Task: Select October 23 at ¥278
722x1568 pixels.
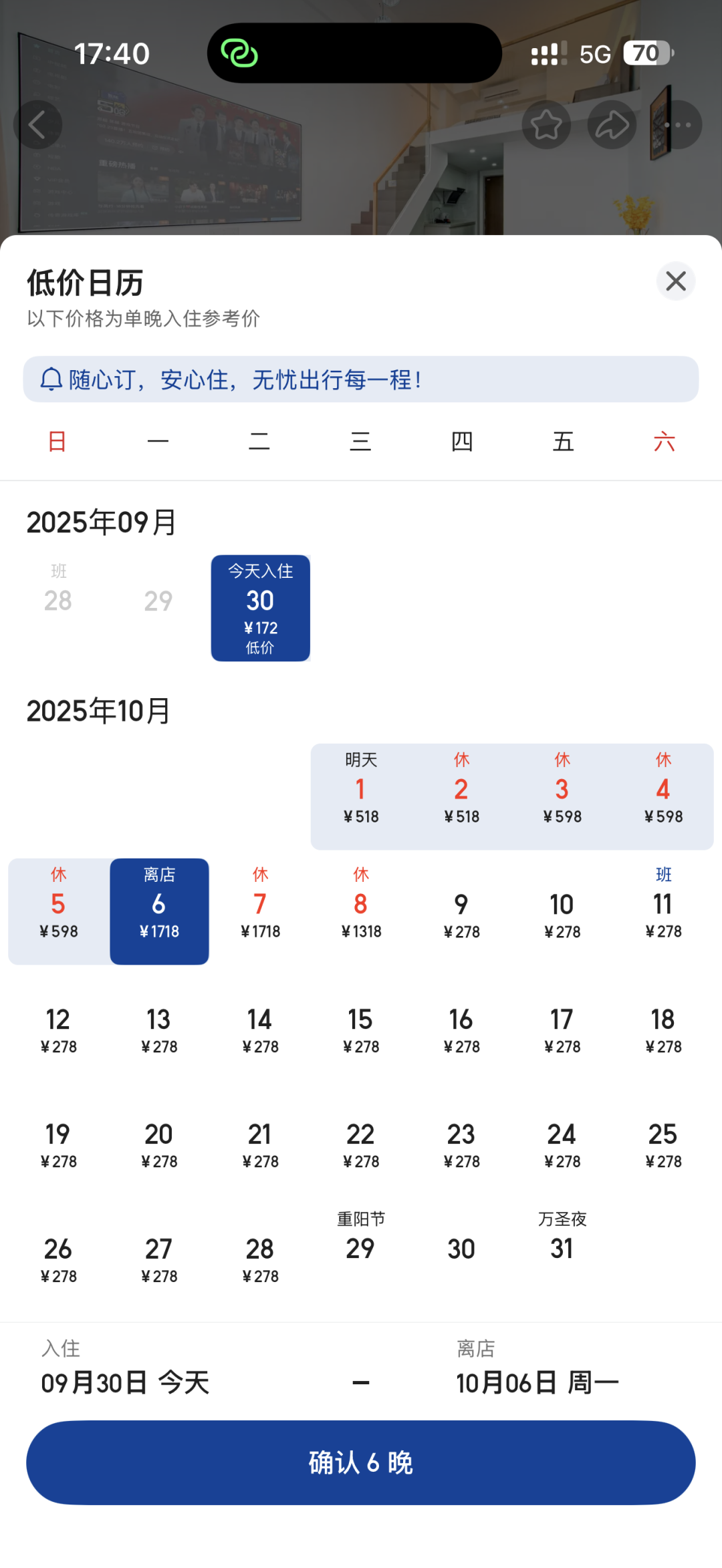Action: (461, 1144)
